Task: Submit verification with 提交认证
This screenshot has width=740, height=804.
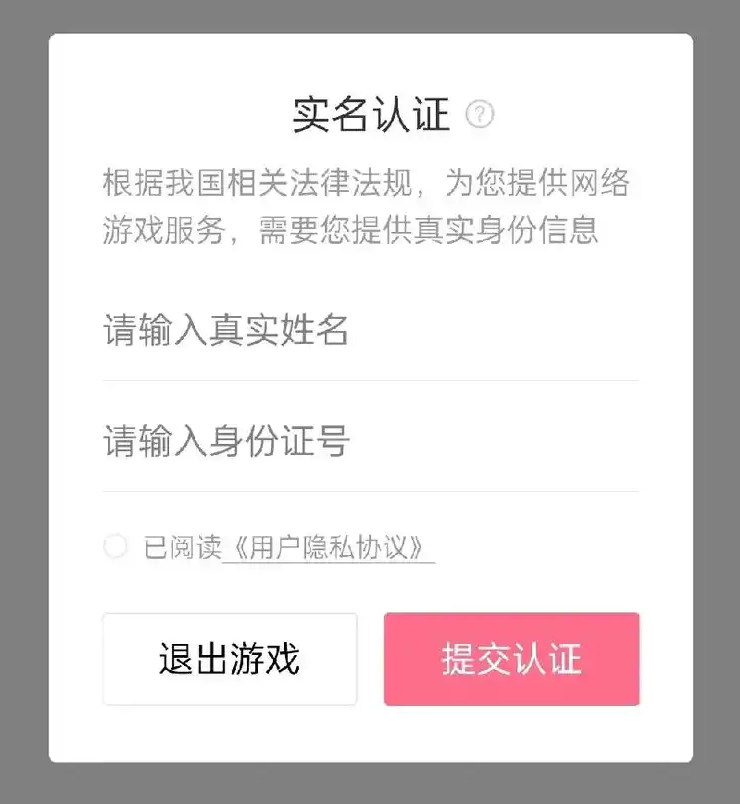Action: (511, 659)
